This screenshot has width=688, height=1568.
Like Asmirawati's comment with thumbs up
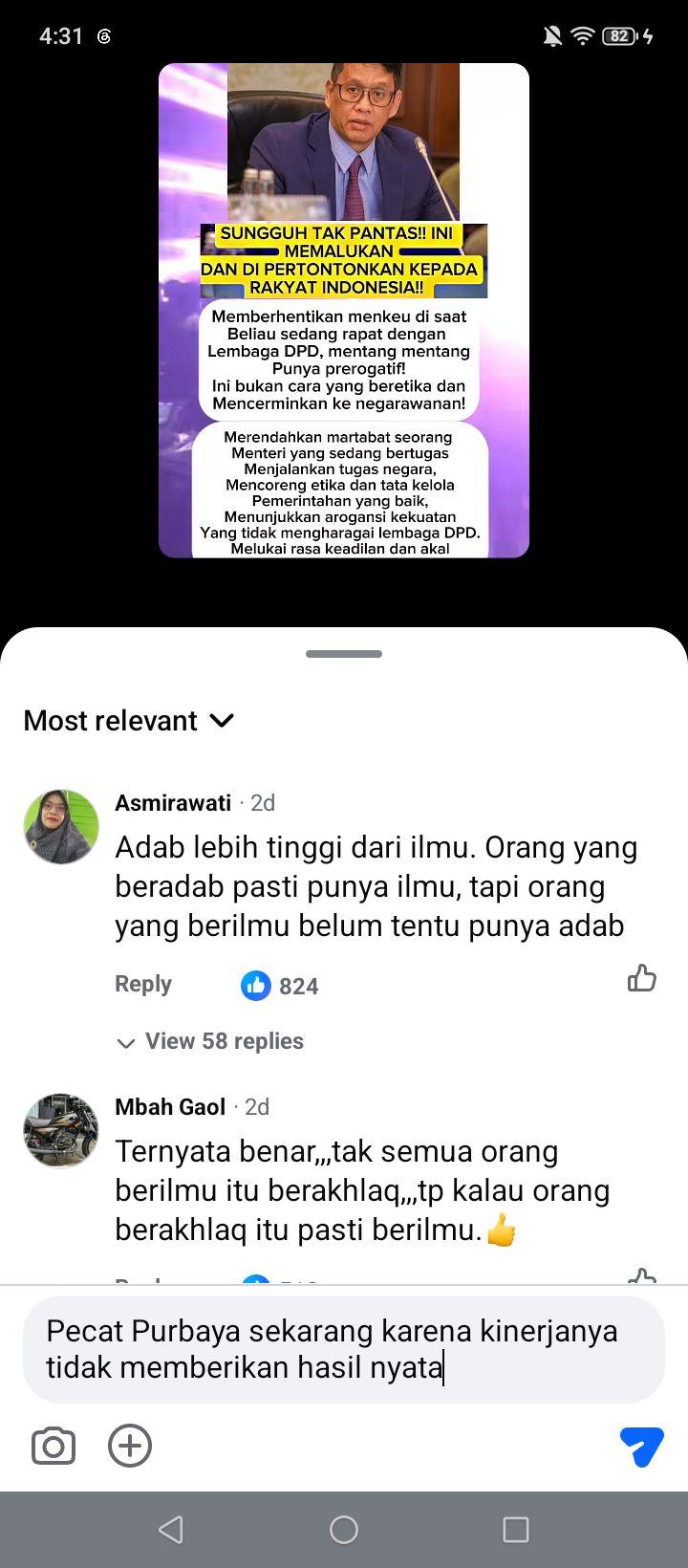pos(642,978)
